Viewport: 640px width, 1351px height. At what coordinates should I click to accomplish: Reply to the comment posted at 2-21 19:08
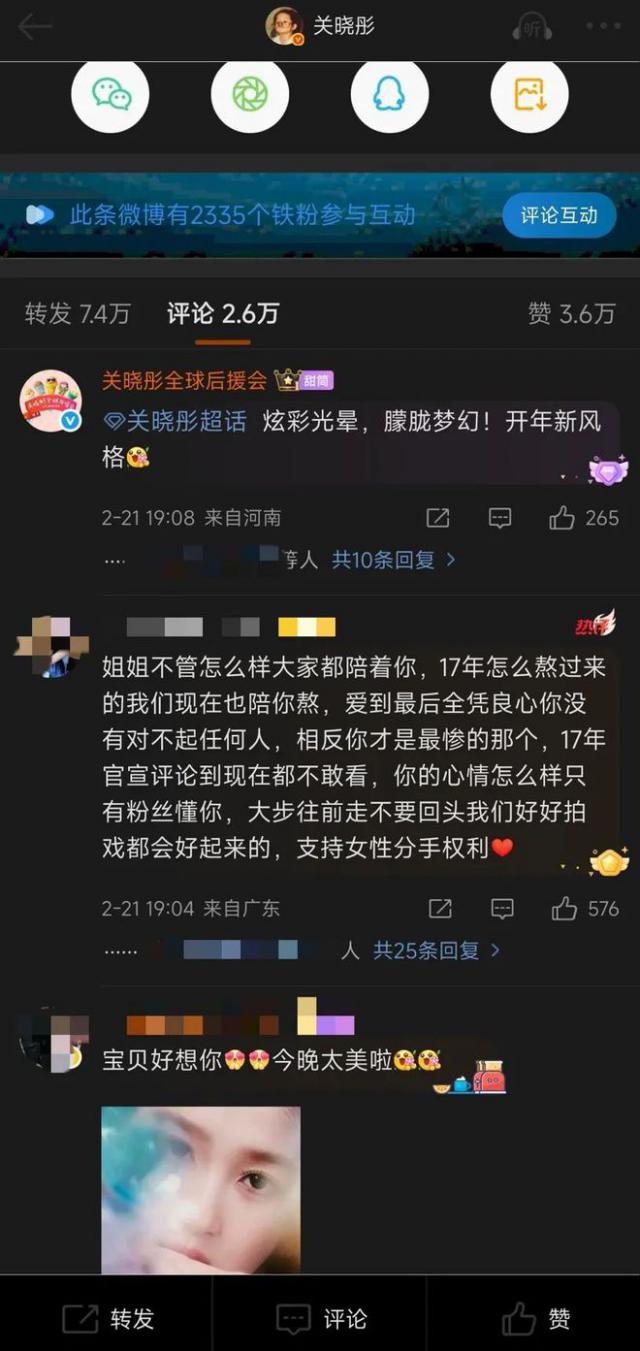[x=499, y=518]
